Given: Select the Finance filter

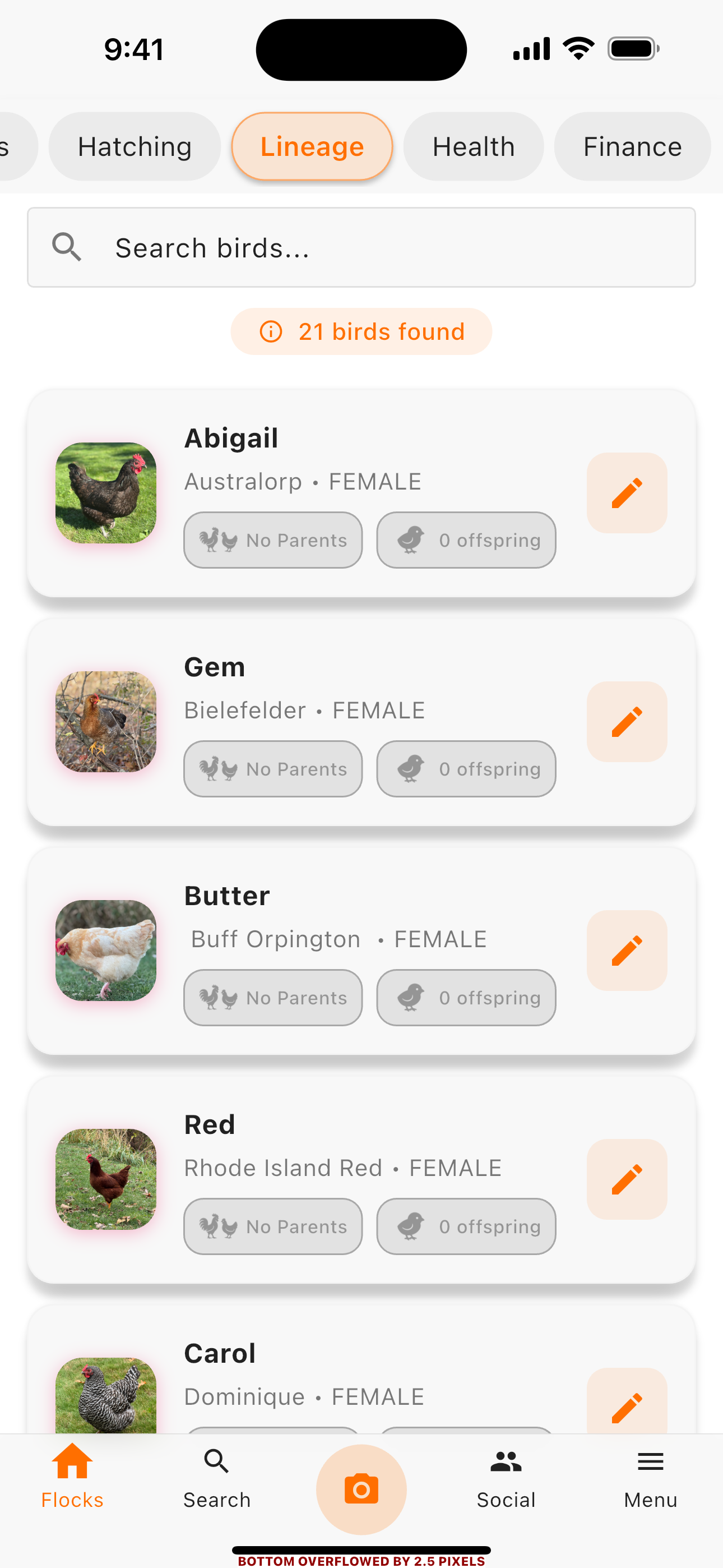Looking at the screenshot, I should (x=632, y=146).
